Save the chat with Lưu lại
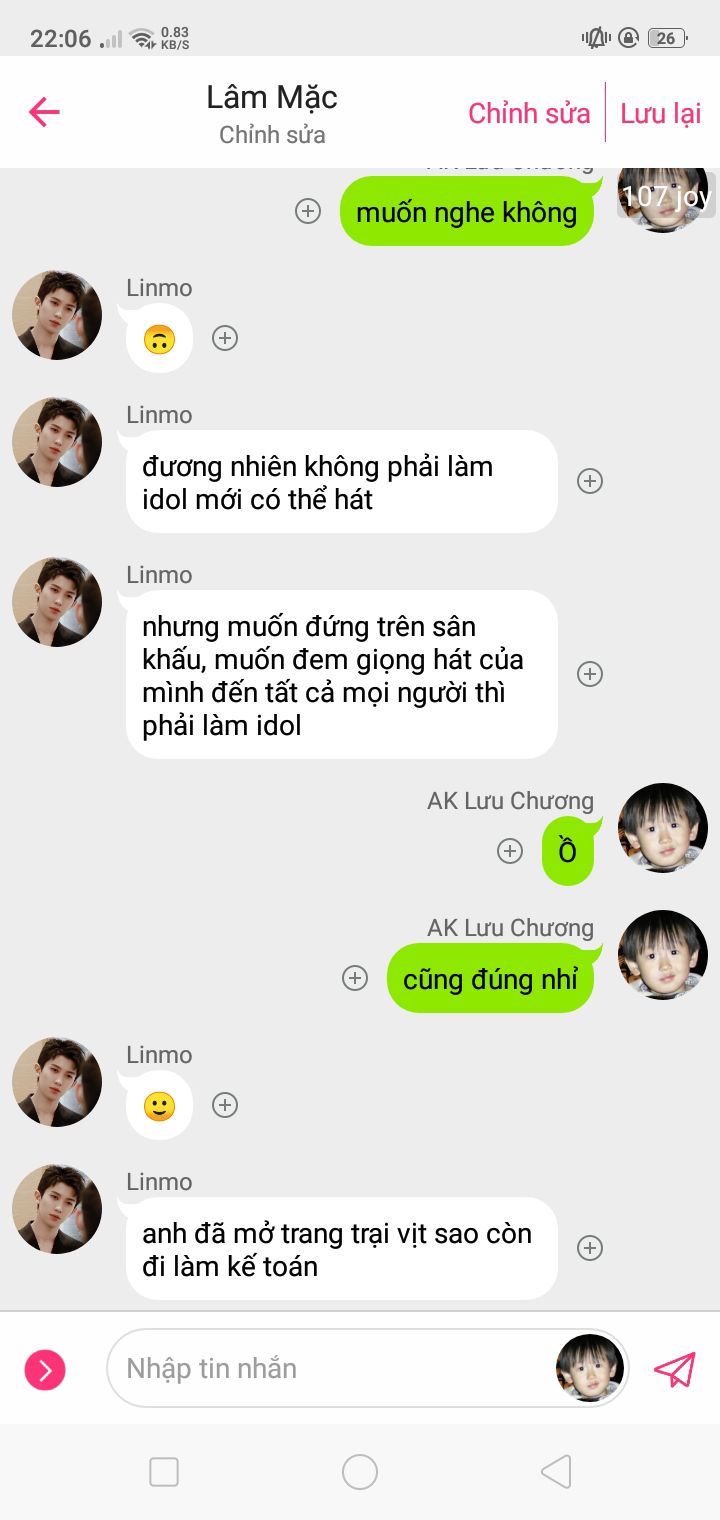Screen dimensions: 720x1520 tap(660, 113)
